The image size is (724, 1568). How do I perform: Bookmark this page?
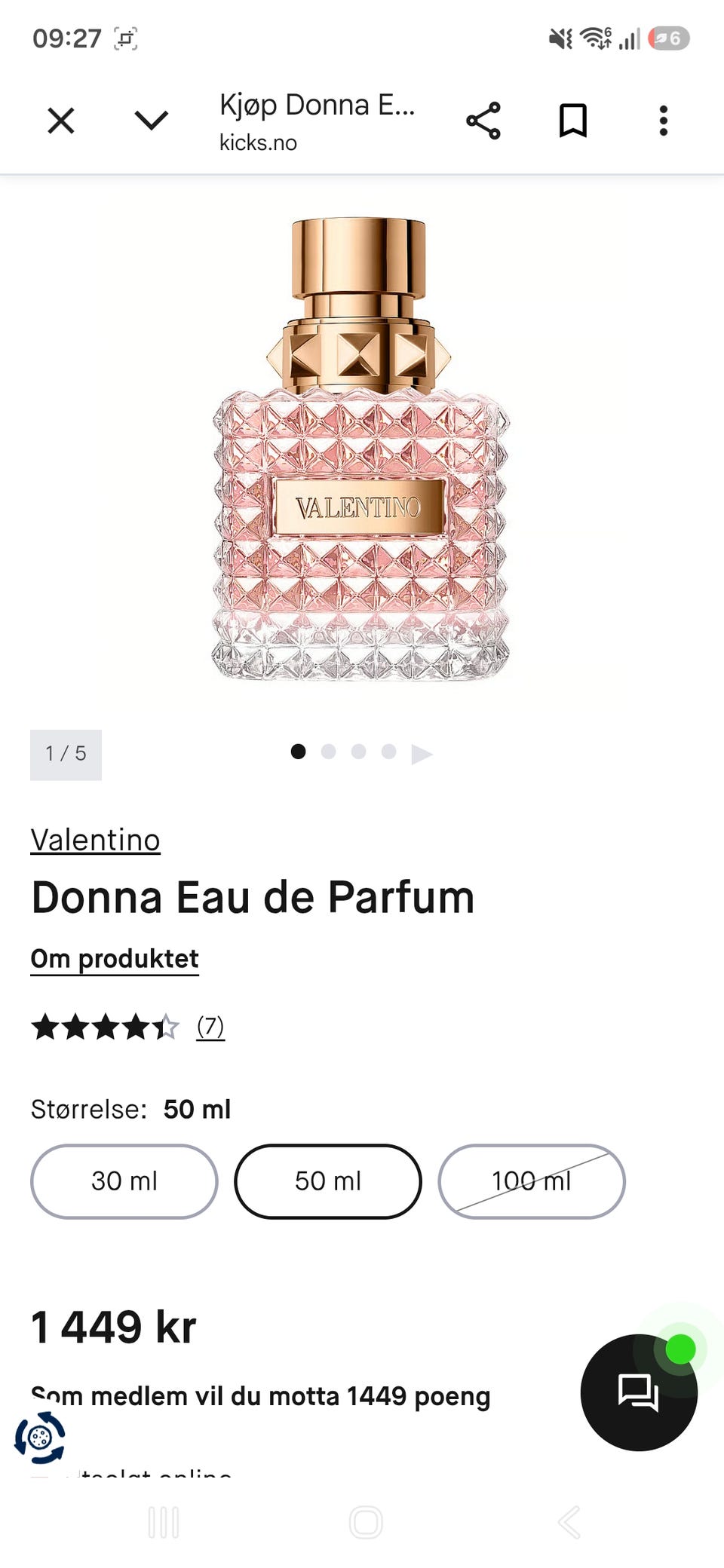point(573,121)
